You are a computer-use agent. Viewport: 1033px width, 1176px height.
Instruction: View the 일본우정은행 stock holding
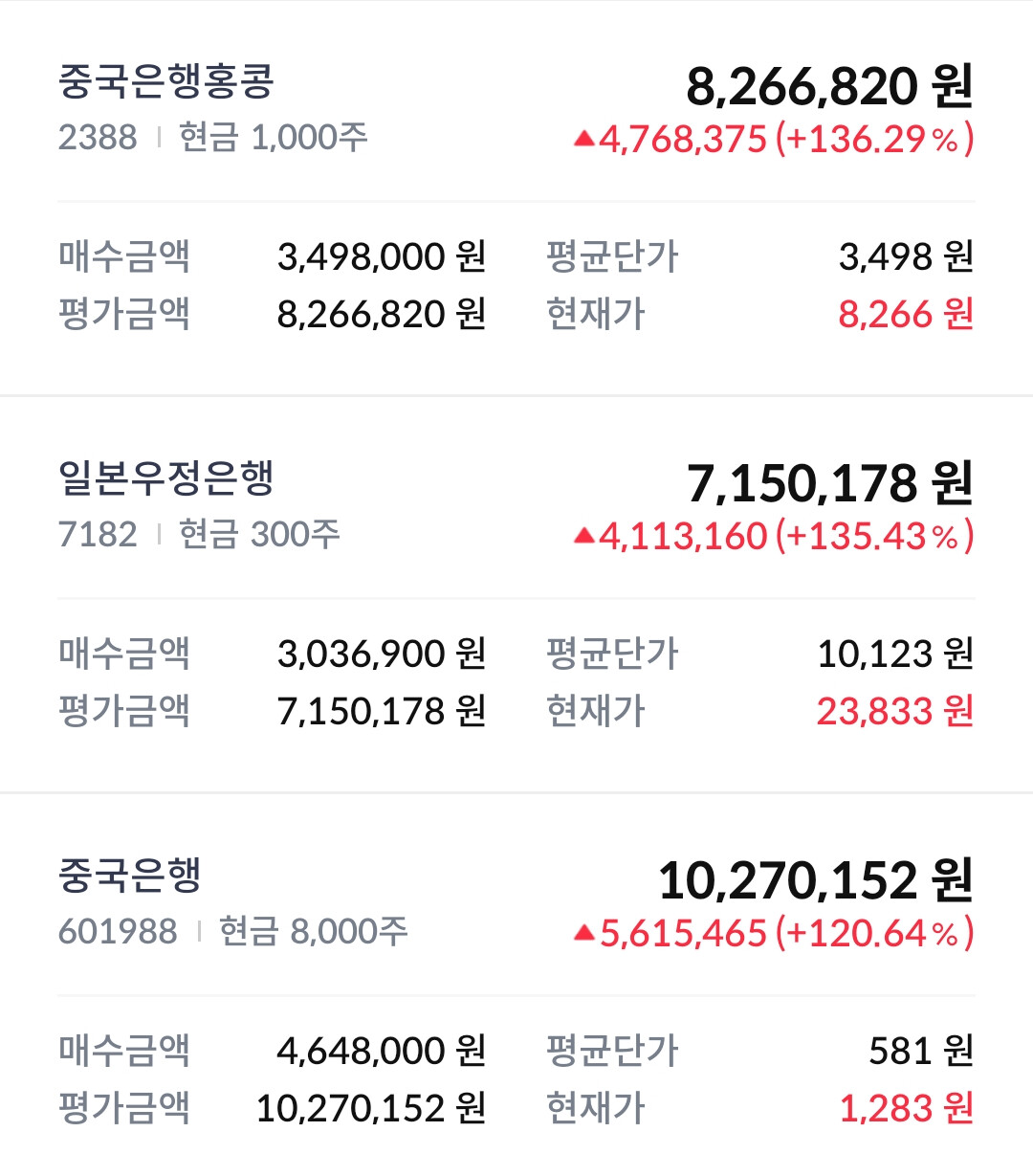click(166, 479)
